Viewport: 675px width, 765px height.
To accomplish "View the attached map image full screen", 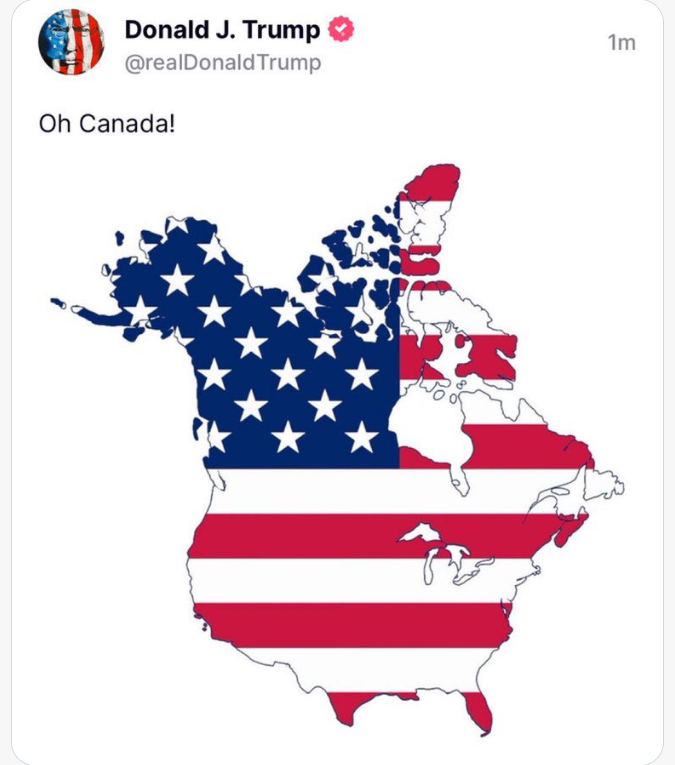I will [338, 450].
